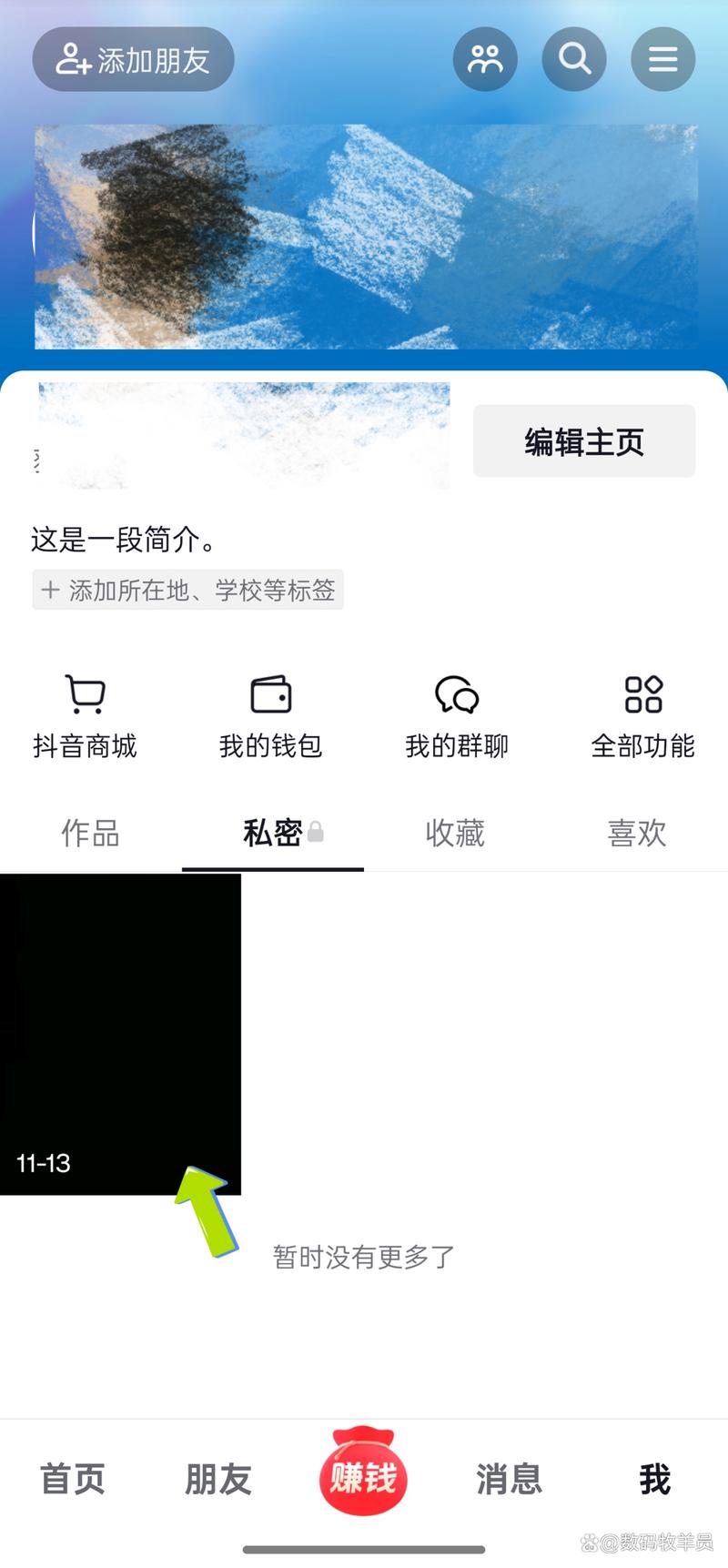
Task: Tap 编辑主页 to edit profile
Action: pyautogui.click(x=583, y=440)
